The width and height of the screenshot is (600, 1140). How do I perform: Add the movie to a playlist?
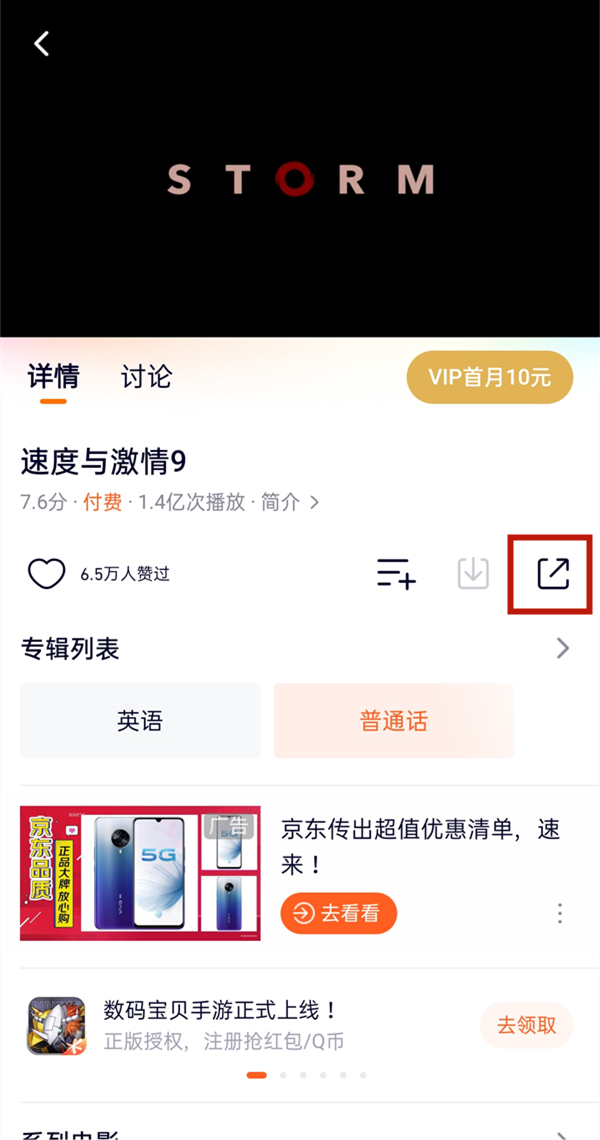click(396, 573)
